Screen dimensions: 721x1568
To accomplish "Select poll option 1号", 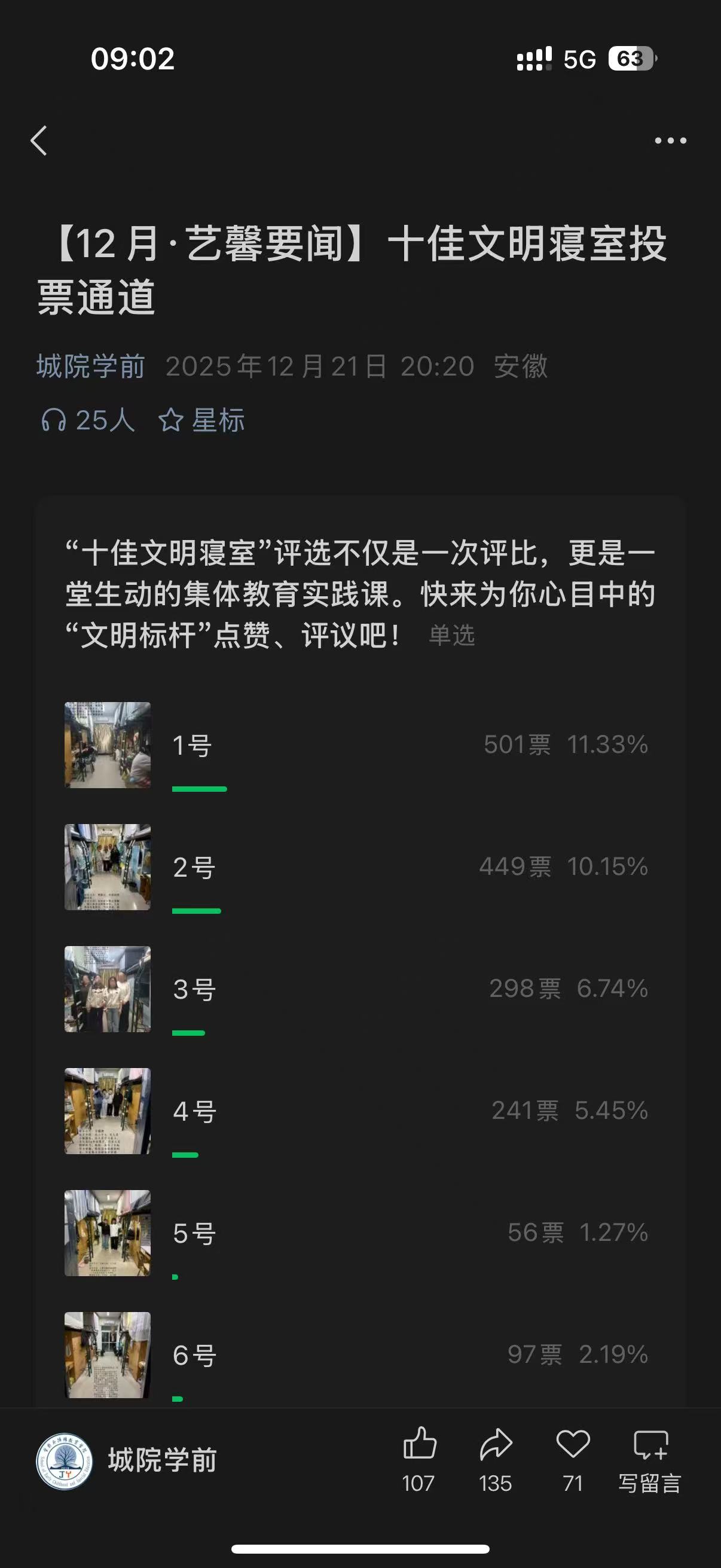I will 193,746.
